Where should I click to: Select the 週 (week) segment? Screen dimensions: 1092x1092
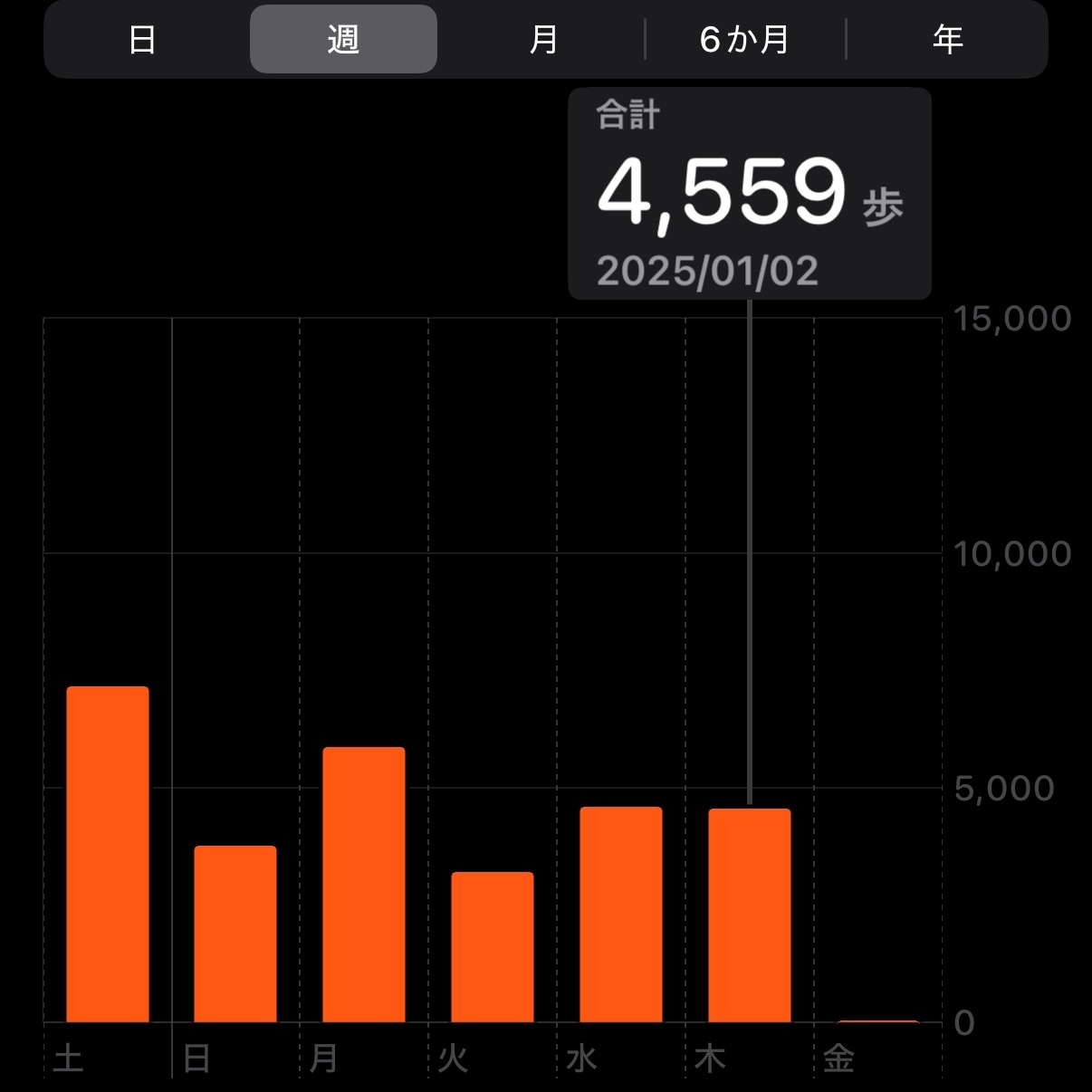[343, 39]
